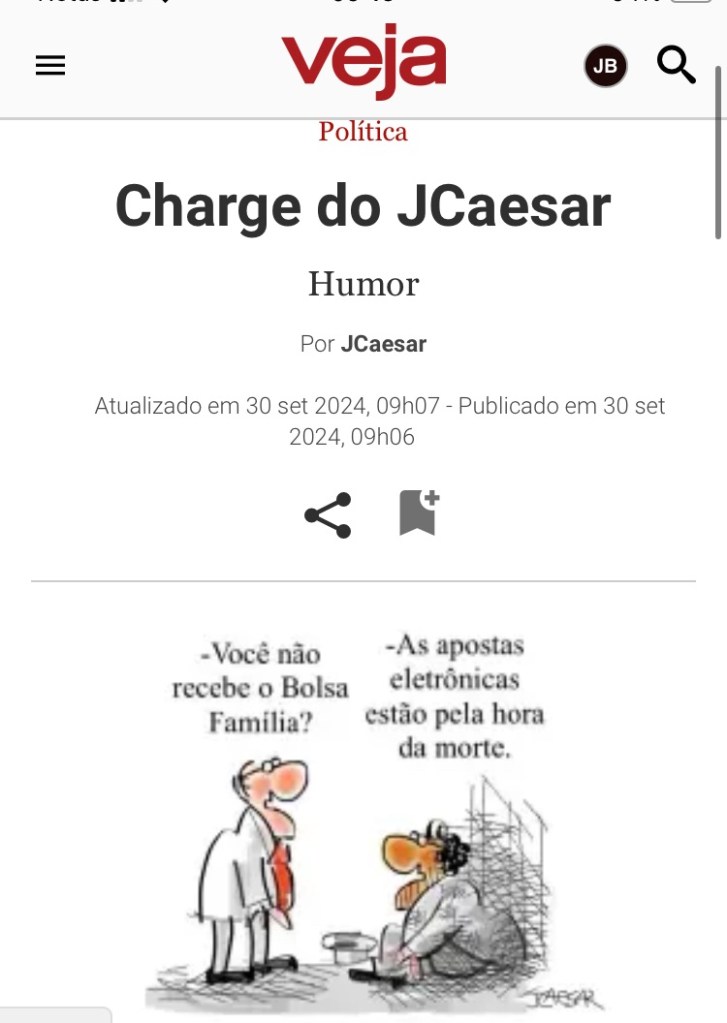Image resolution: width=727 pixels, height=1023 pixels.
Task: Open the search magnifier
Action: tap(676, 65)
